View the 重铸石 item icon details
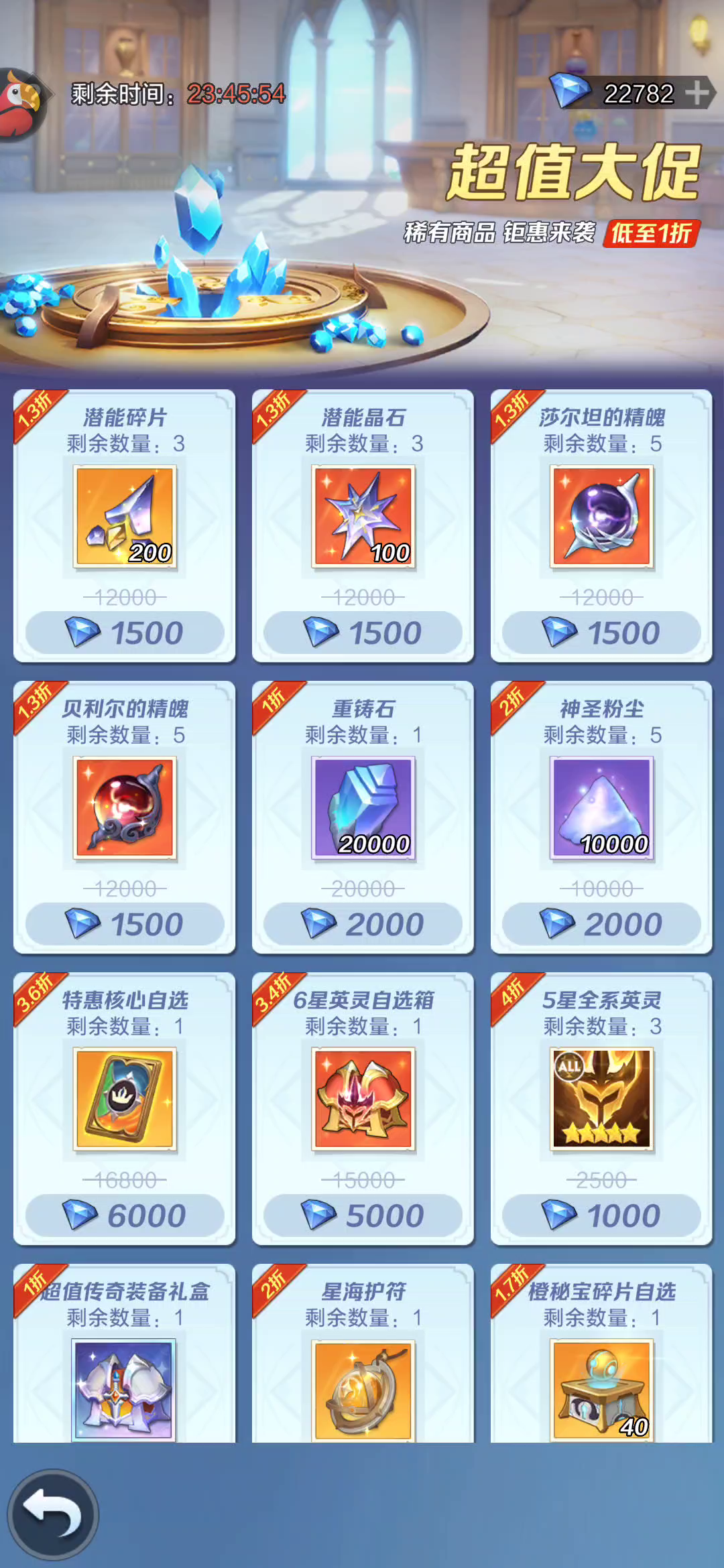 click(363, 808)
